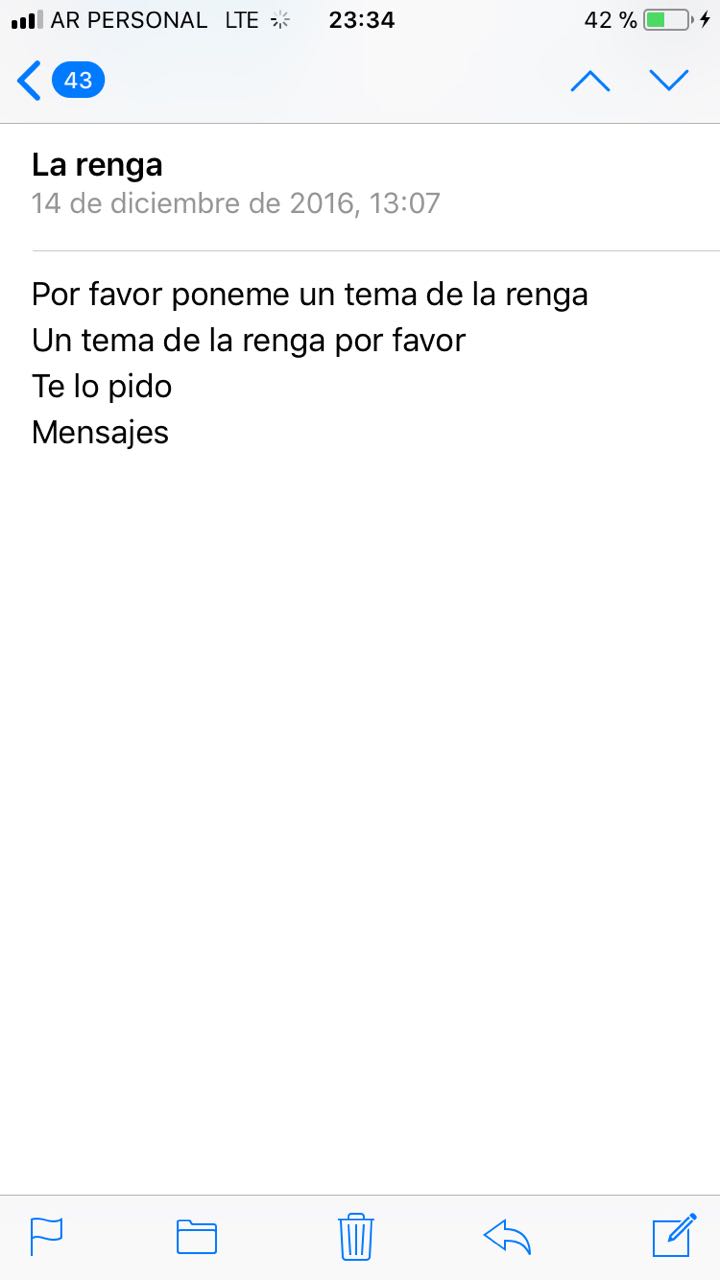Go back to the inbox showing 43
This screenshot has width=720, height=1280.
pos(60,80)
